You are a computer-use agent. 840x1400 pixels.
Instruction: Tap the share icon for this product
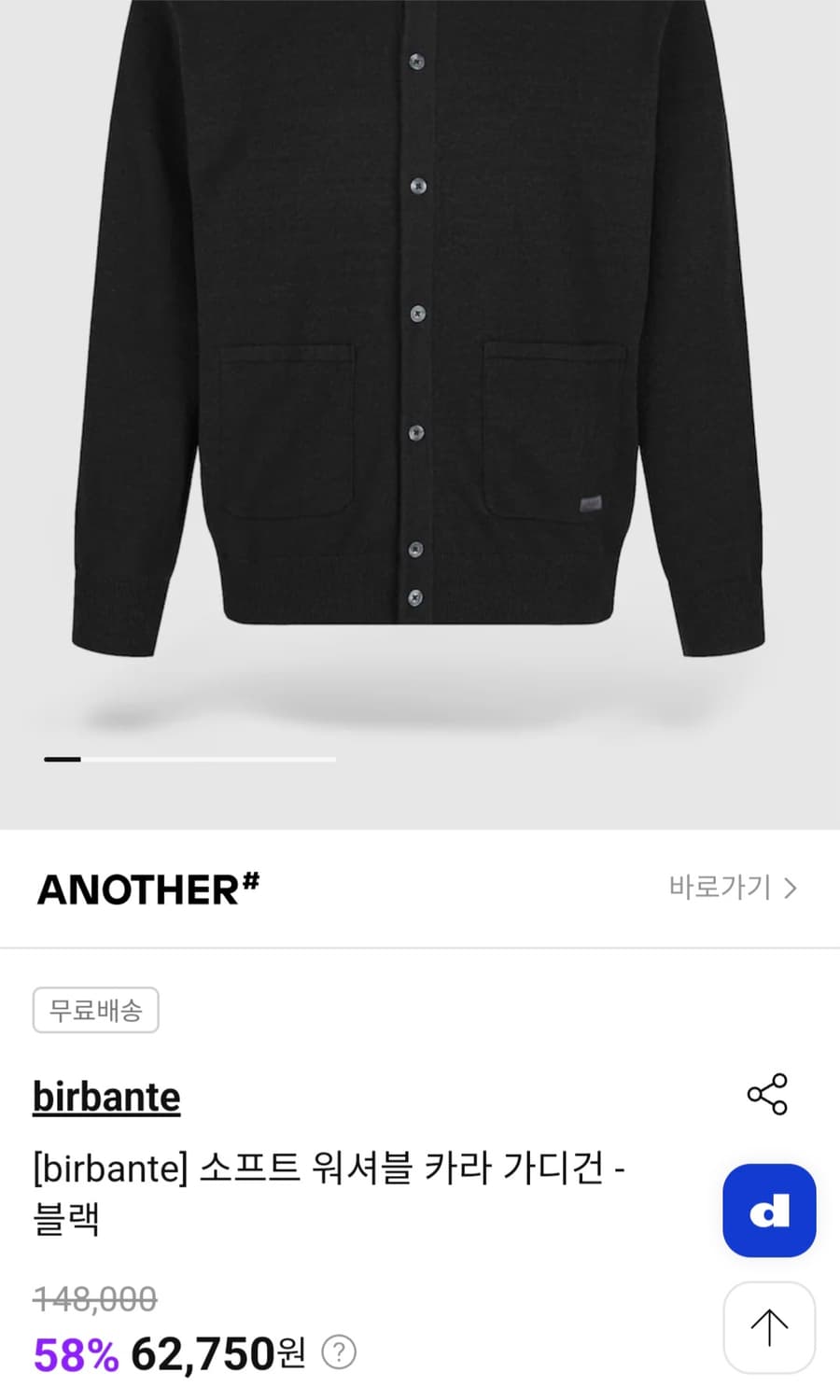coord(767,1096)
